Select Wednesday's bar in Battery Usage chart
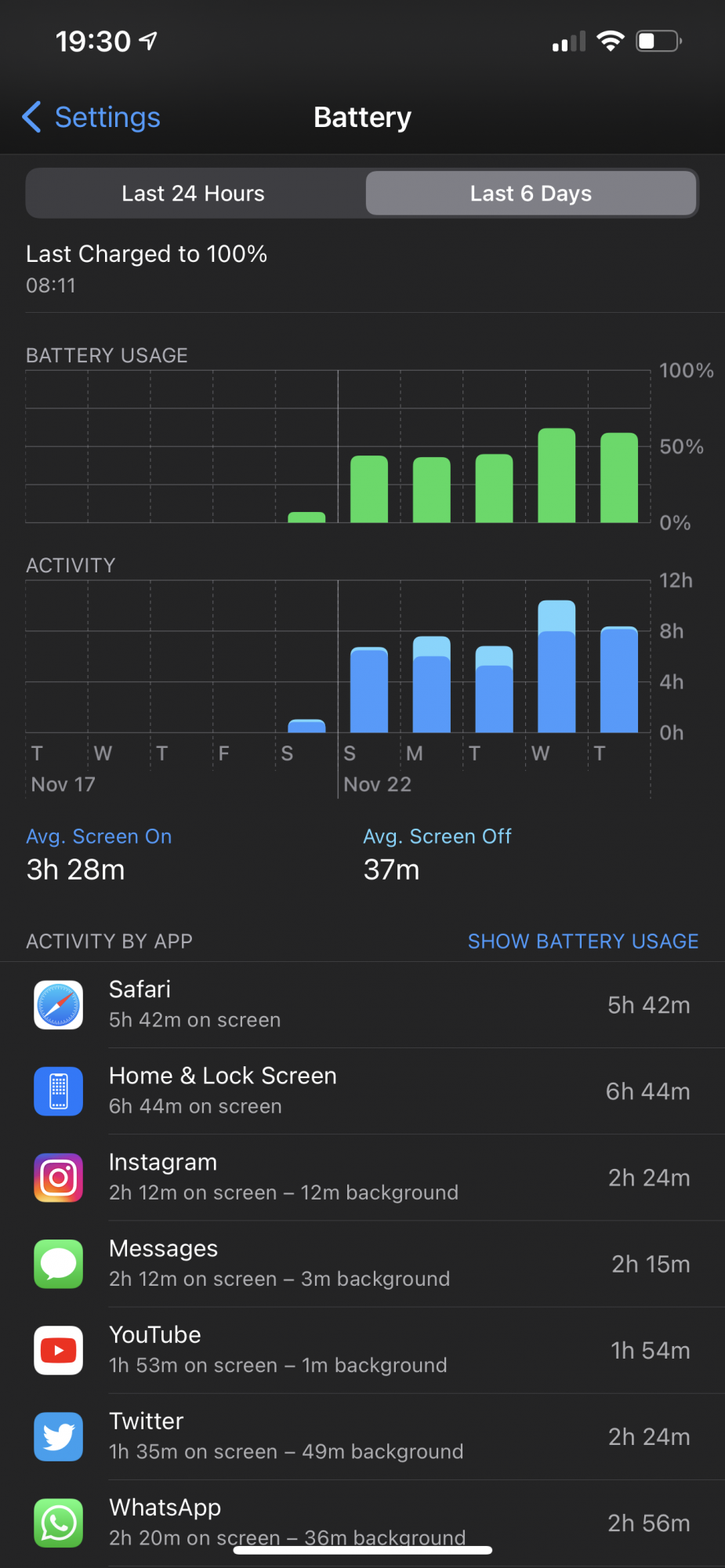The image size is (725, 1568). point(556,476)
